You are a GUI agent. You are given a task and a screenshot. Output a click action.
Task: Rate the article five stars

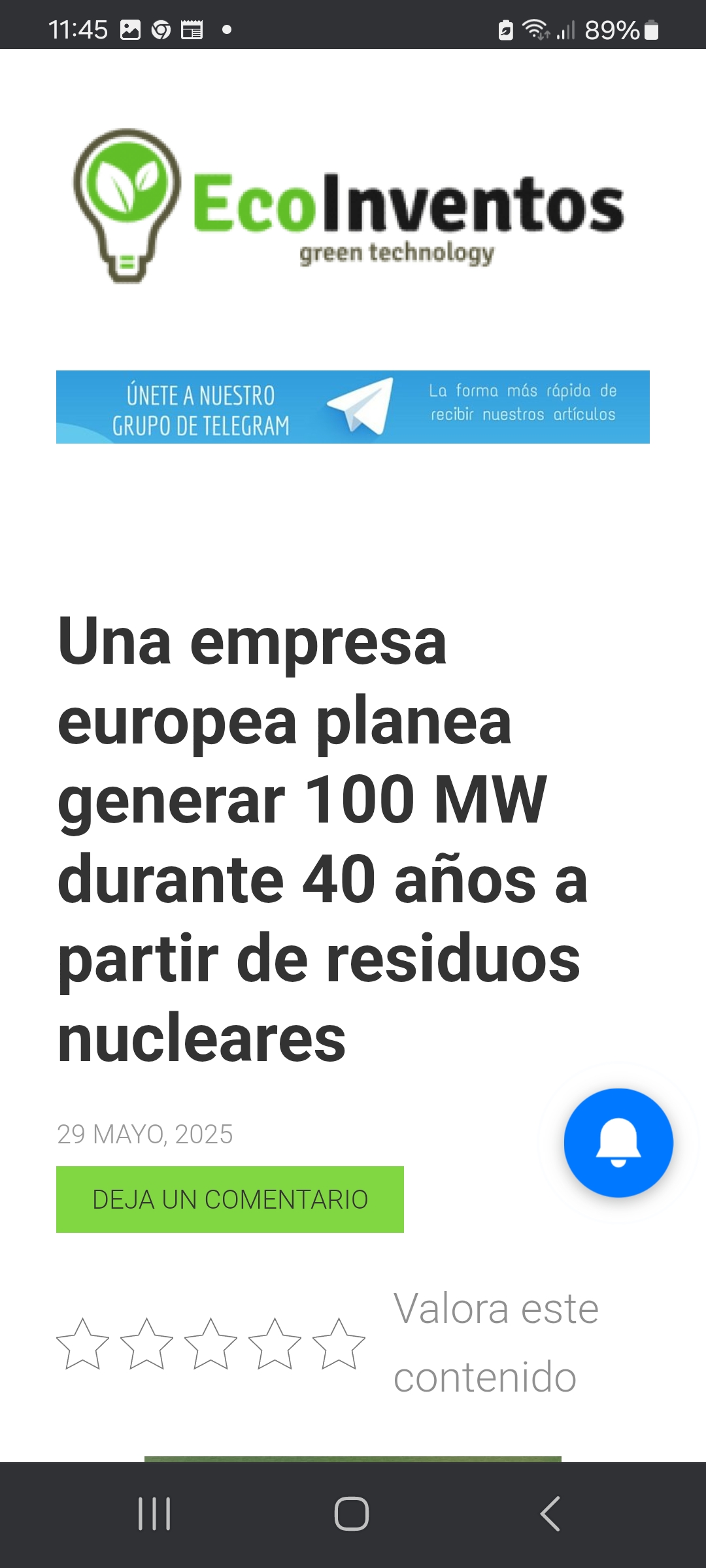339,1344
